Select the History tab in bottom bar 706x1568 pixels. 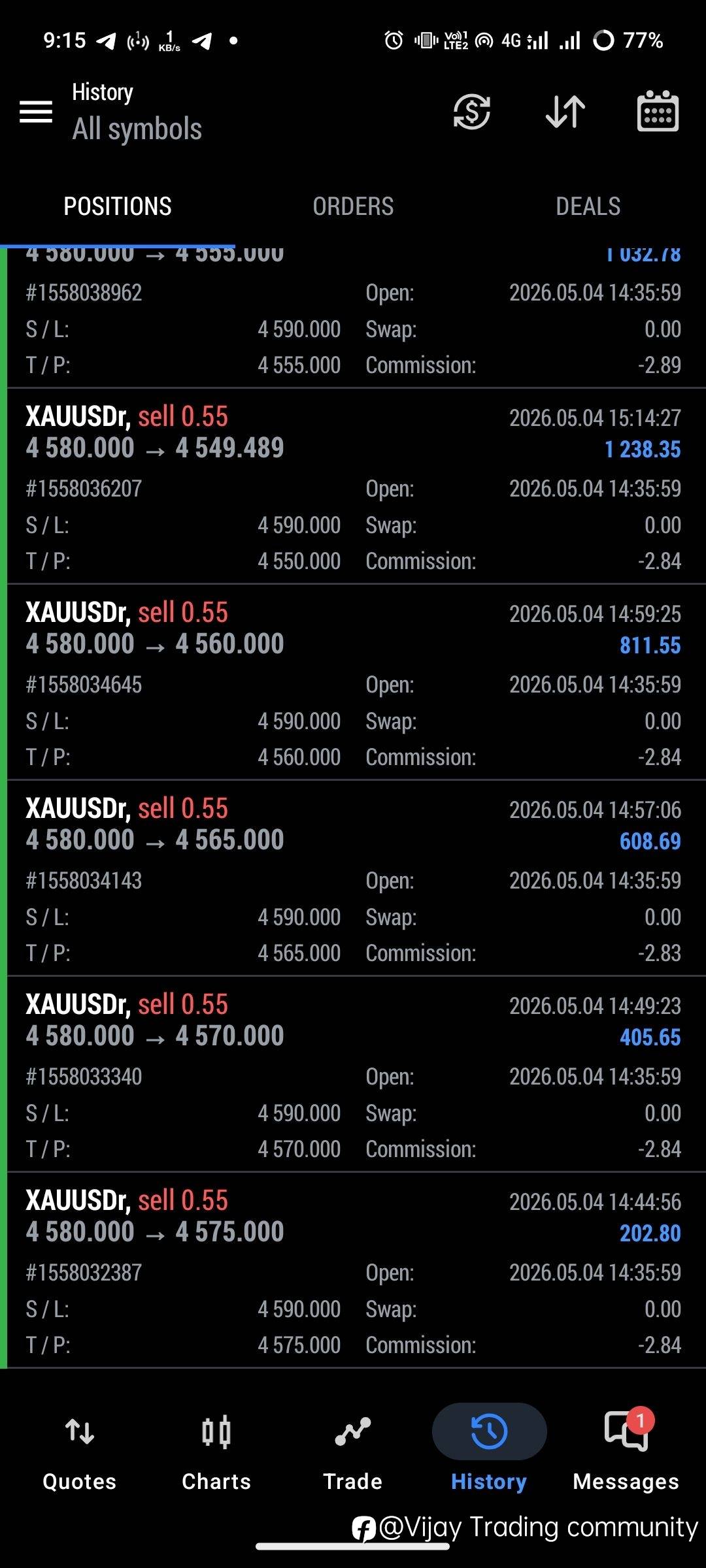click(489, 1453)
